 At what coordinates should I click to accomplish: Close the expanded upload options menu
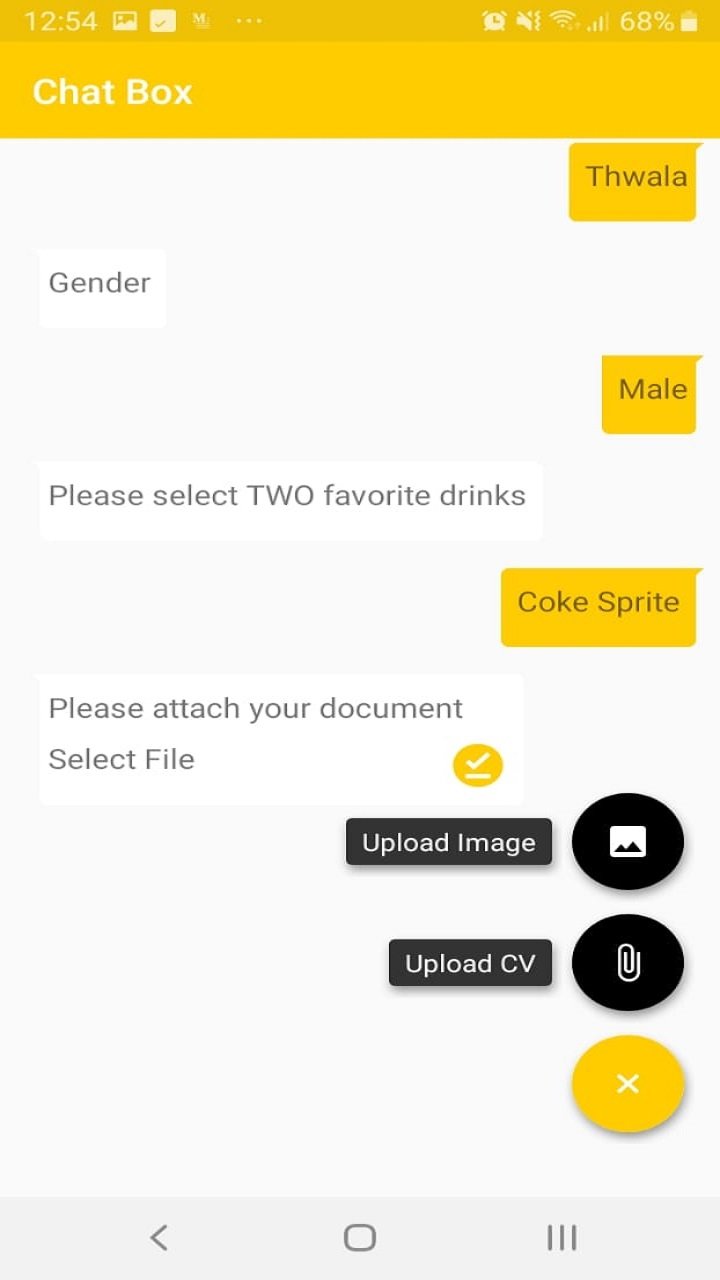click(x=627, y=1084)
